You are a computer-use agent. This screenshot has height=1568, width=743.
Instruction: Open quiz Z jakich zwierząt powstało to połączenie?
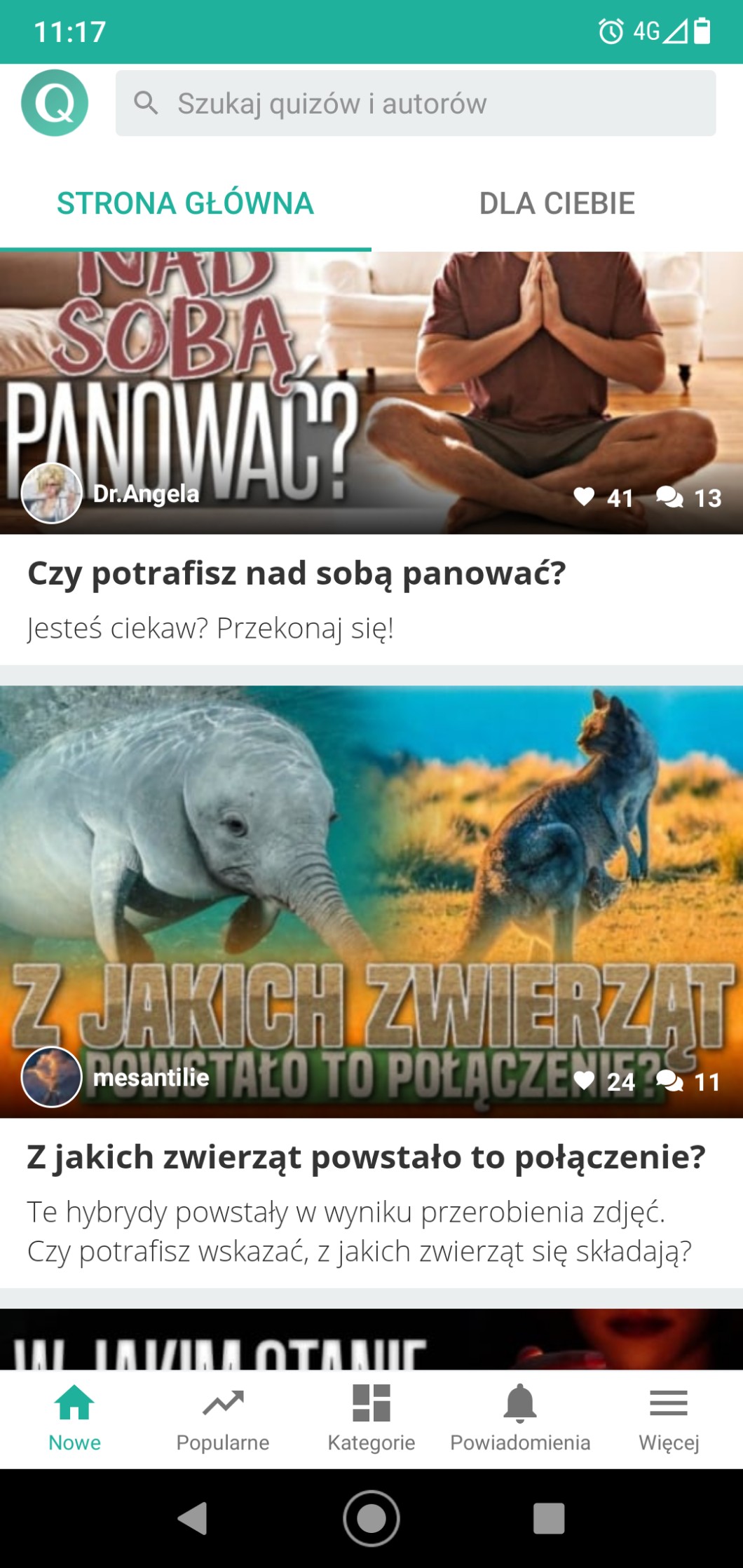tap(366, 1157)
